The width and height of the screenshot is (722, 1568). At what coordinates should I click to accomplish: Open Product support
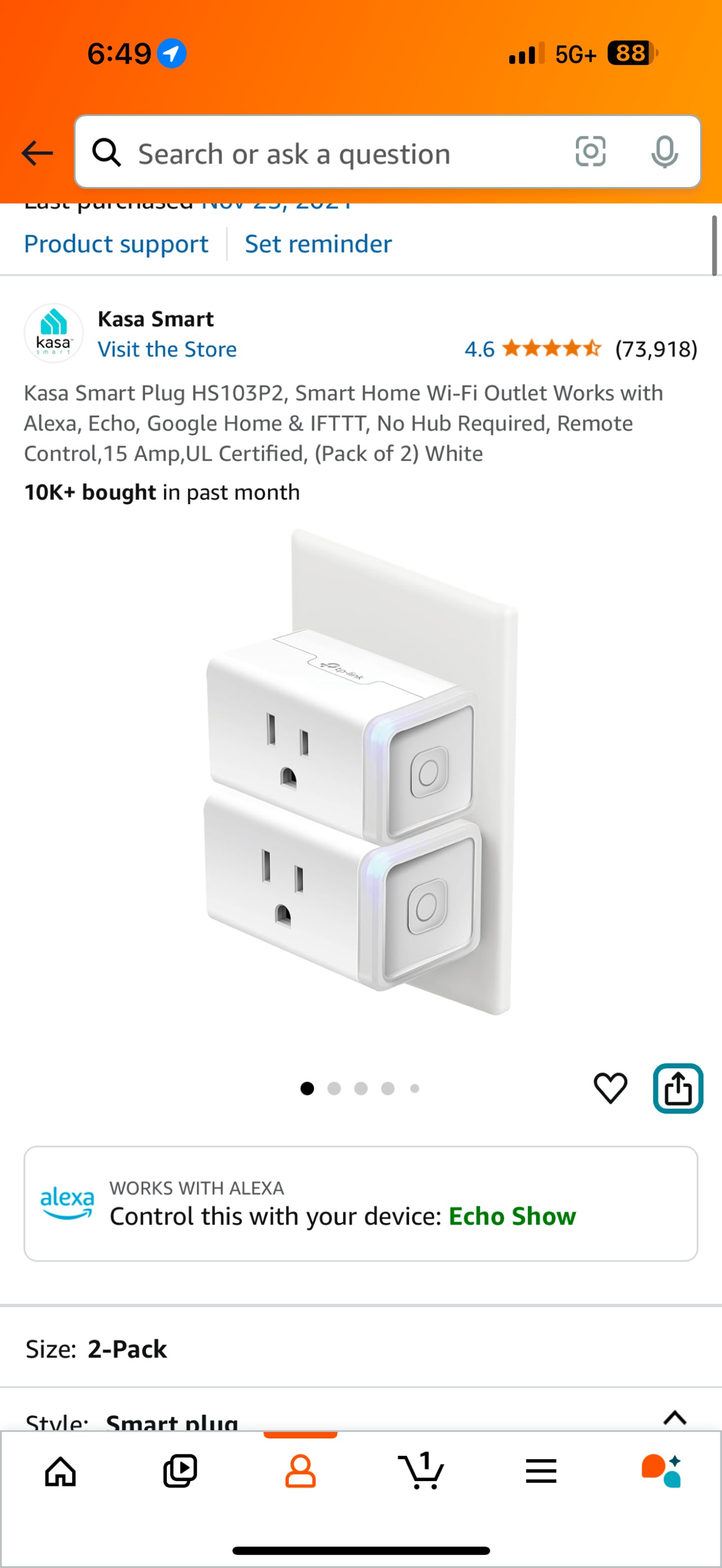pyautogui.click(x=116, y=244)
